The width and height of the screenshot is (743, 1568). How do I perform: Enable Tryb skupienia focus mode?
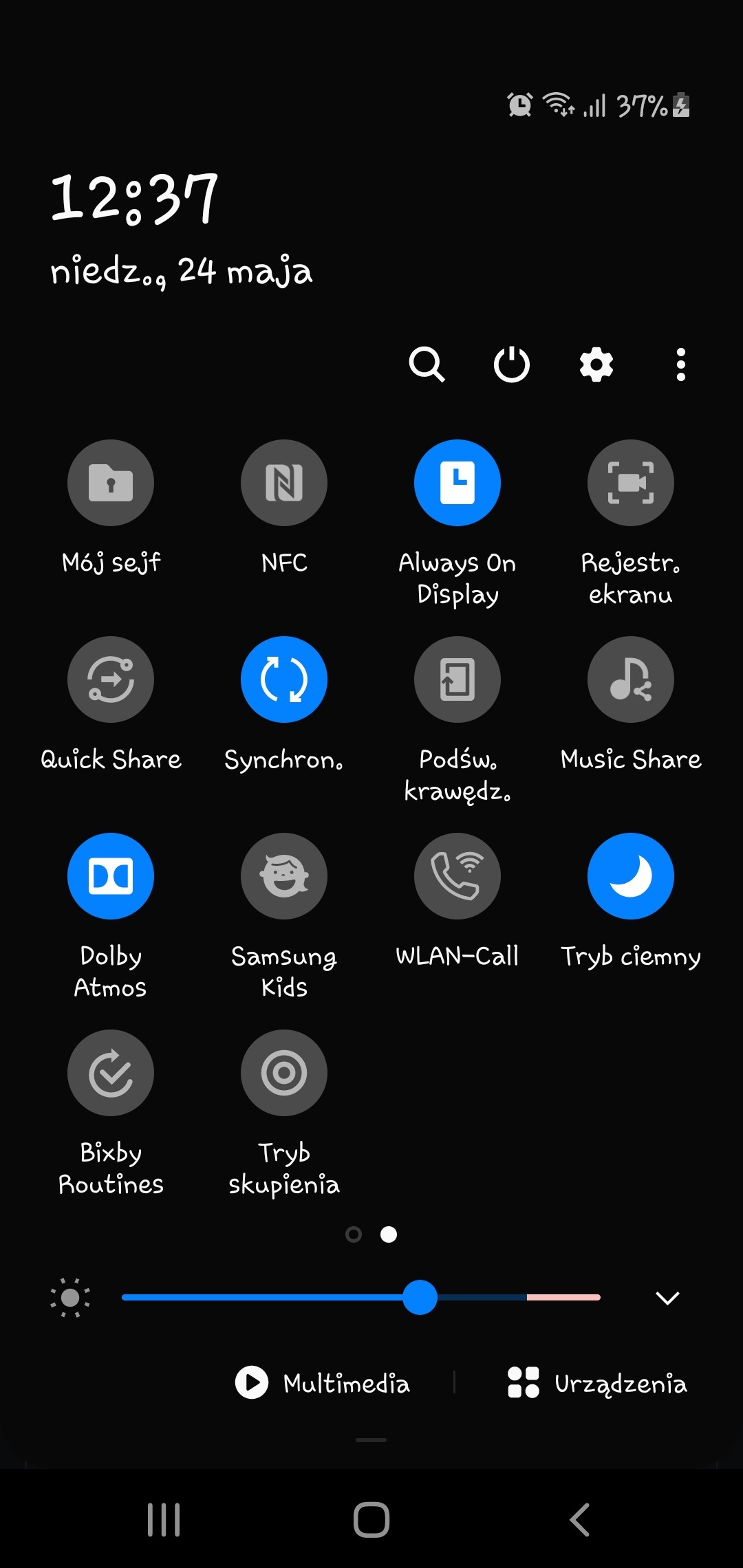(284, 1073)
